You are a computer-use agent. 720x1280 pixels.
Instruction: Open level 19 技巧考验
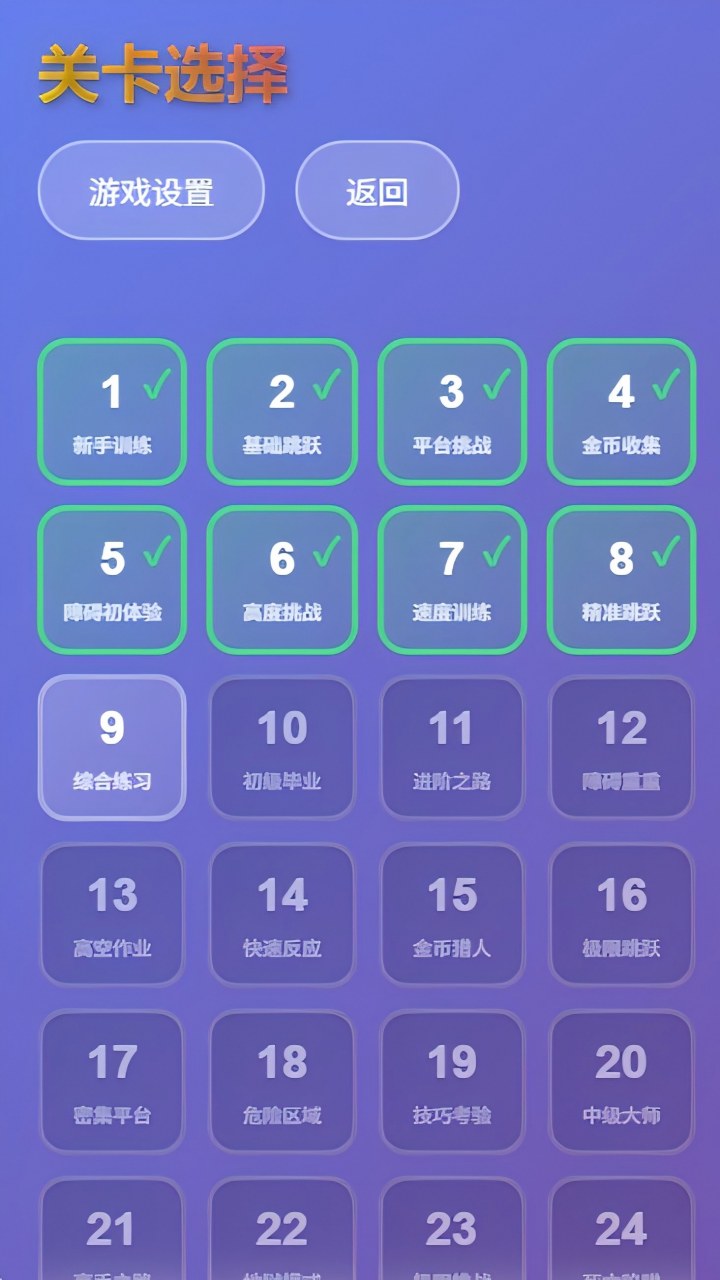coord(452,1082)
